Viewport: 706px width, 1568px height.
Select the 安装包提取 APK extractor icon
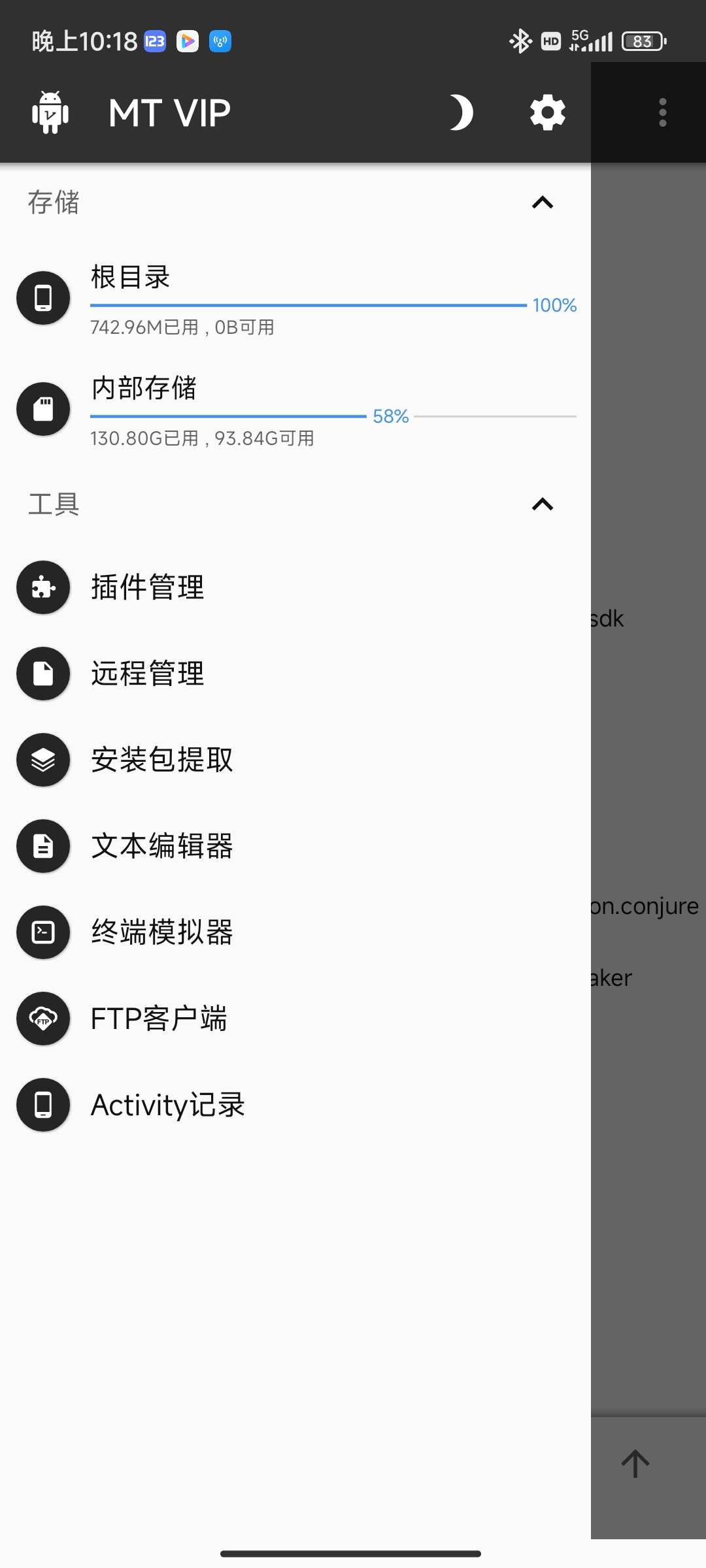42,760
